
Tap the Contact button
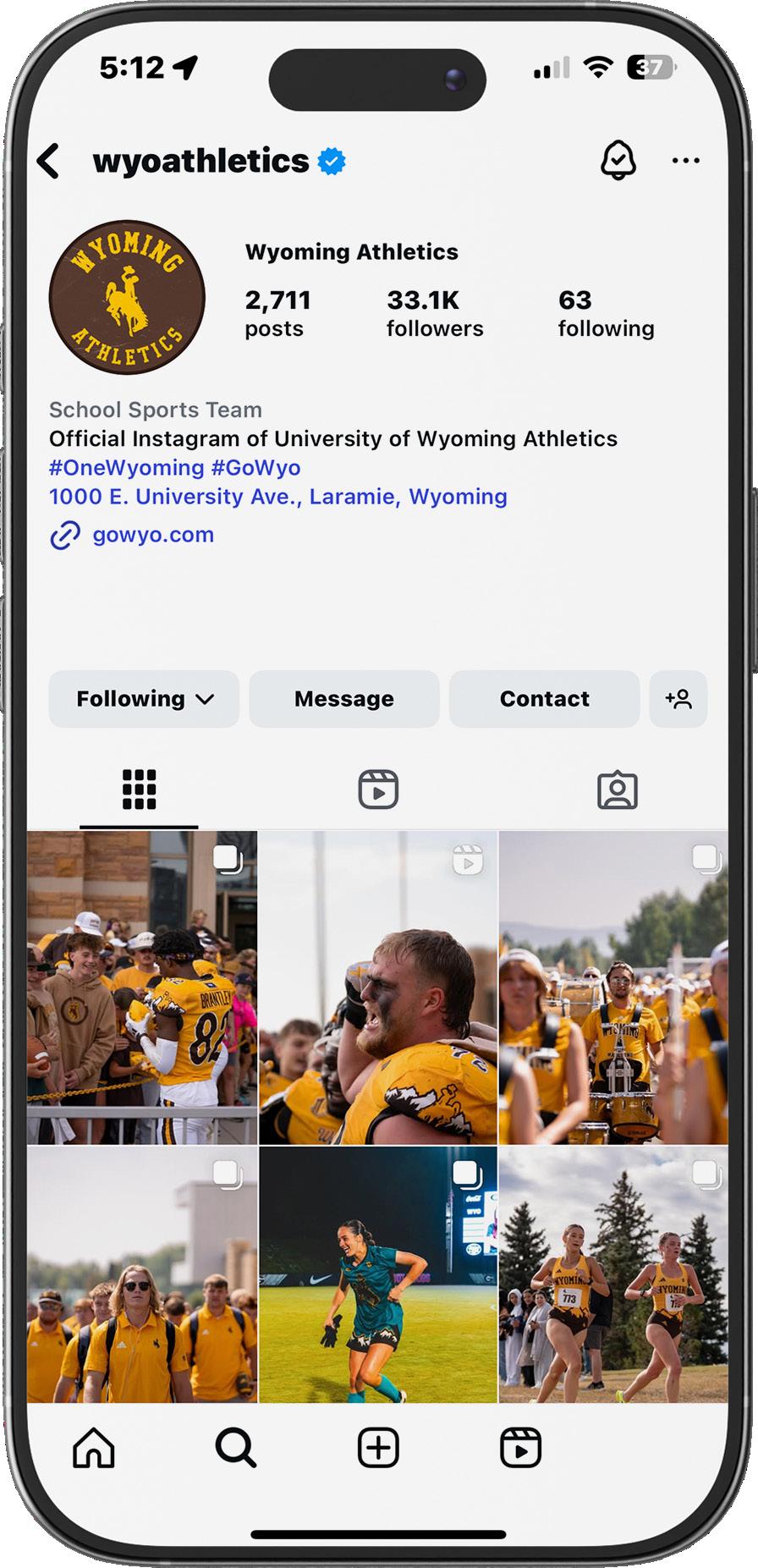tap(544, 699)
